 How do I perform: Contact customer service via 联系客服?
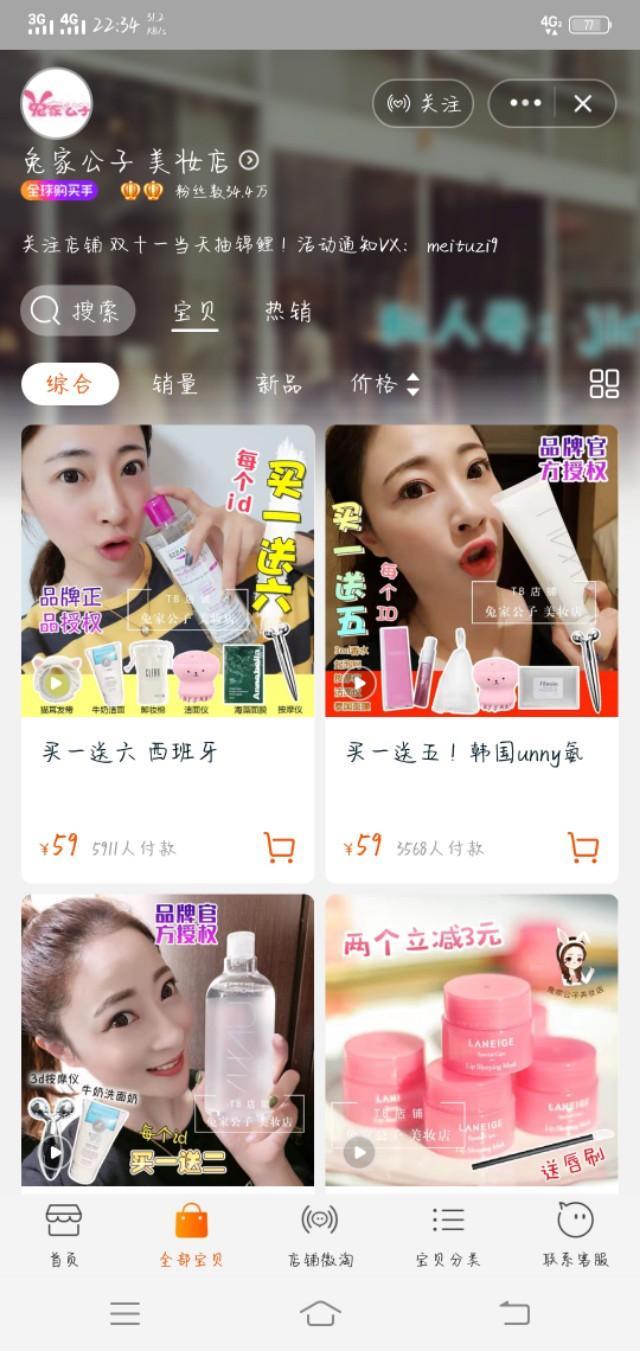pos(575,1236)
